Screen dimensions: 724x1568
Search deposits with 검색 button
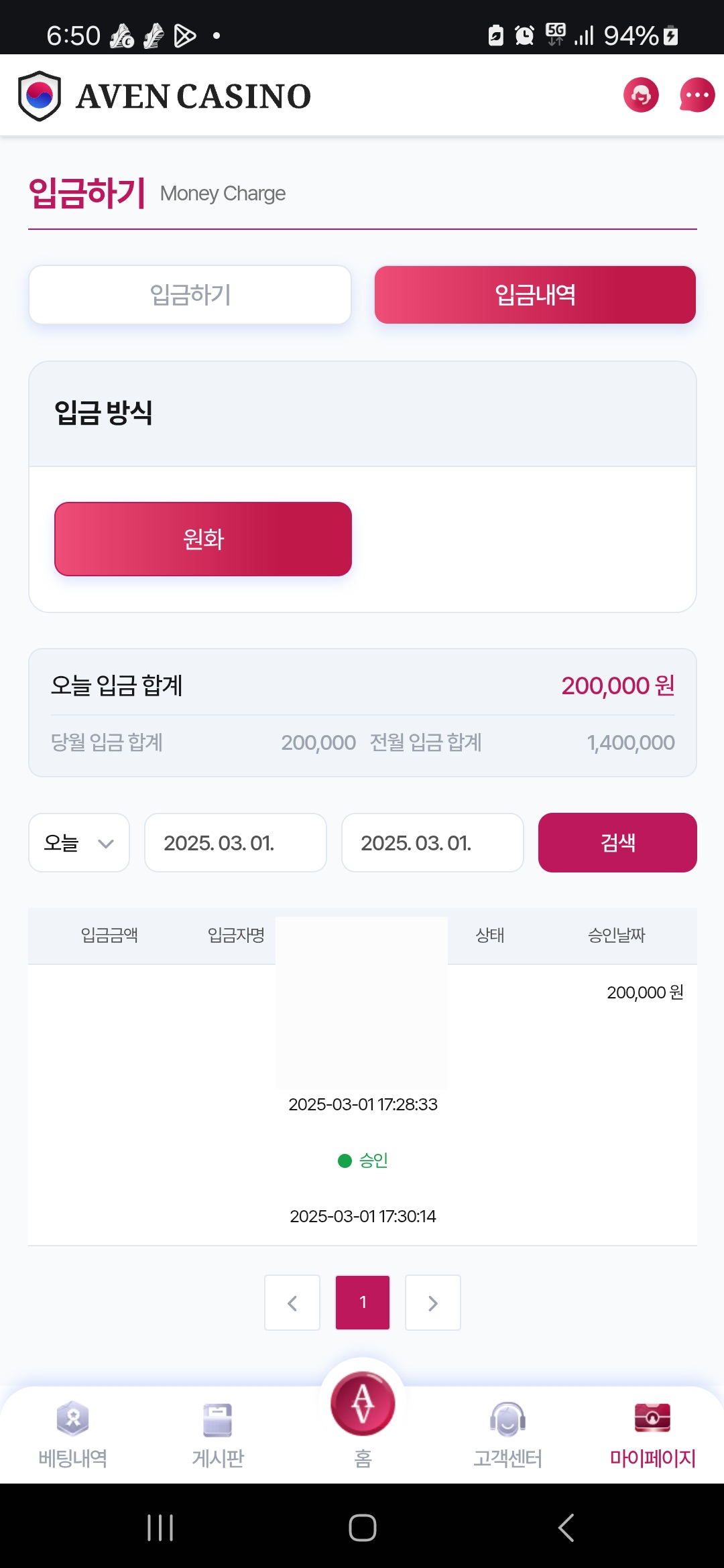click(617, 843)
